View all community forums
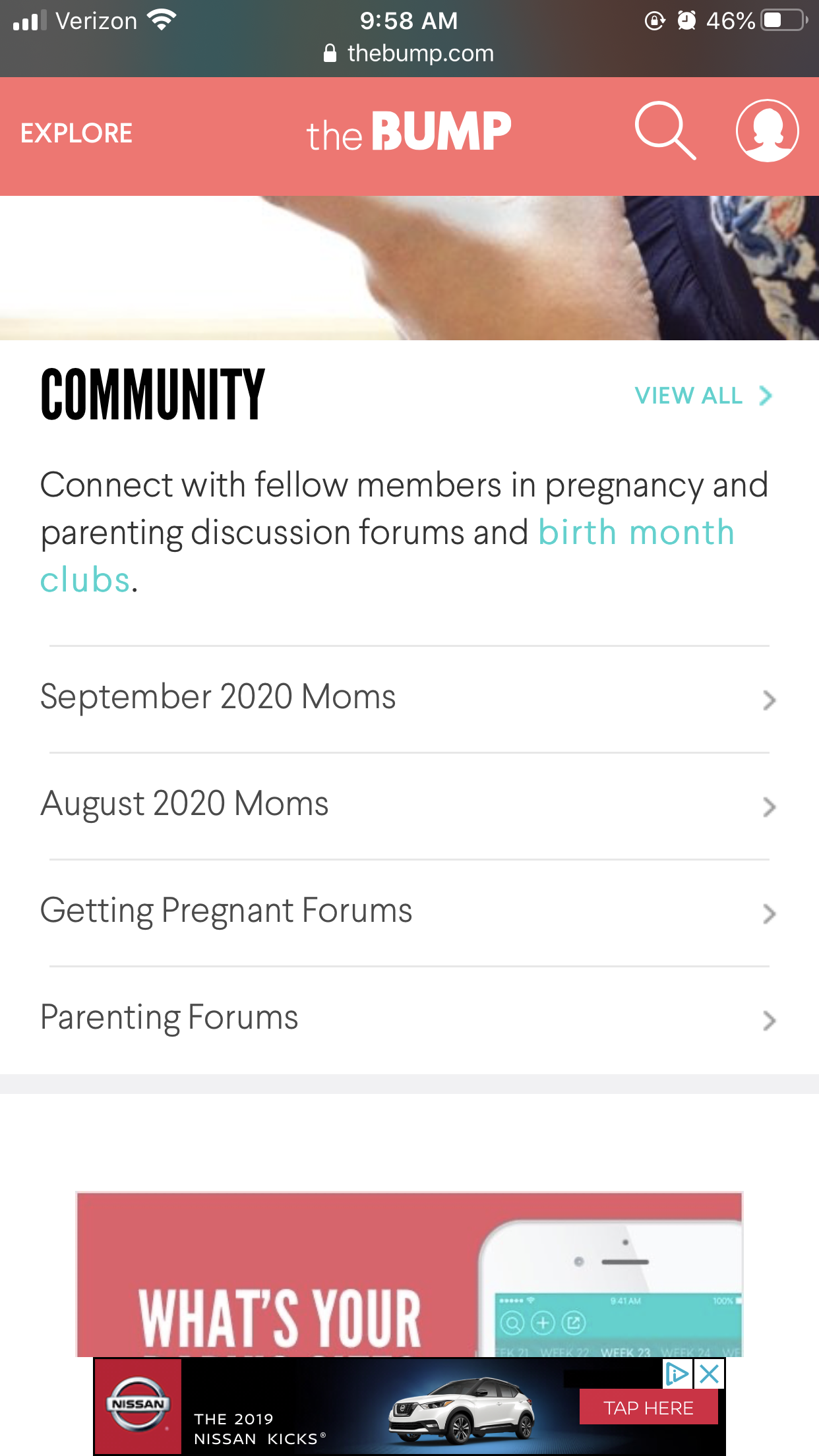Image resolution: width=819 pixels, height=1456 pixels. pos(702,396)
